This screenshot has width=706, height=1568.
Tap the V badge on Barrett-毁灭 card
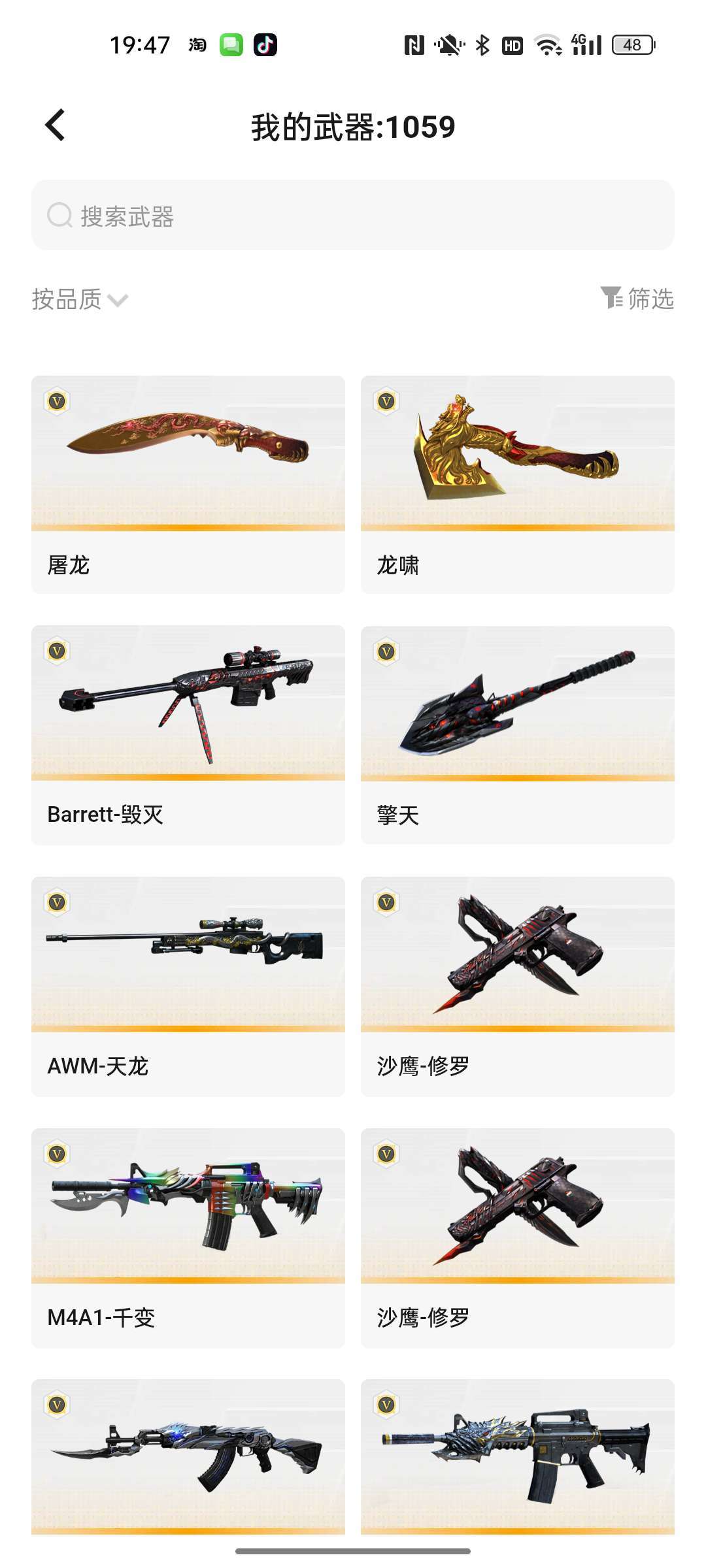coord(57,651)
